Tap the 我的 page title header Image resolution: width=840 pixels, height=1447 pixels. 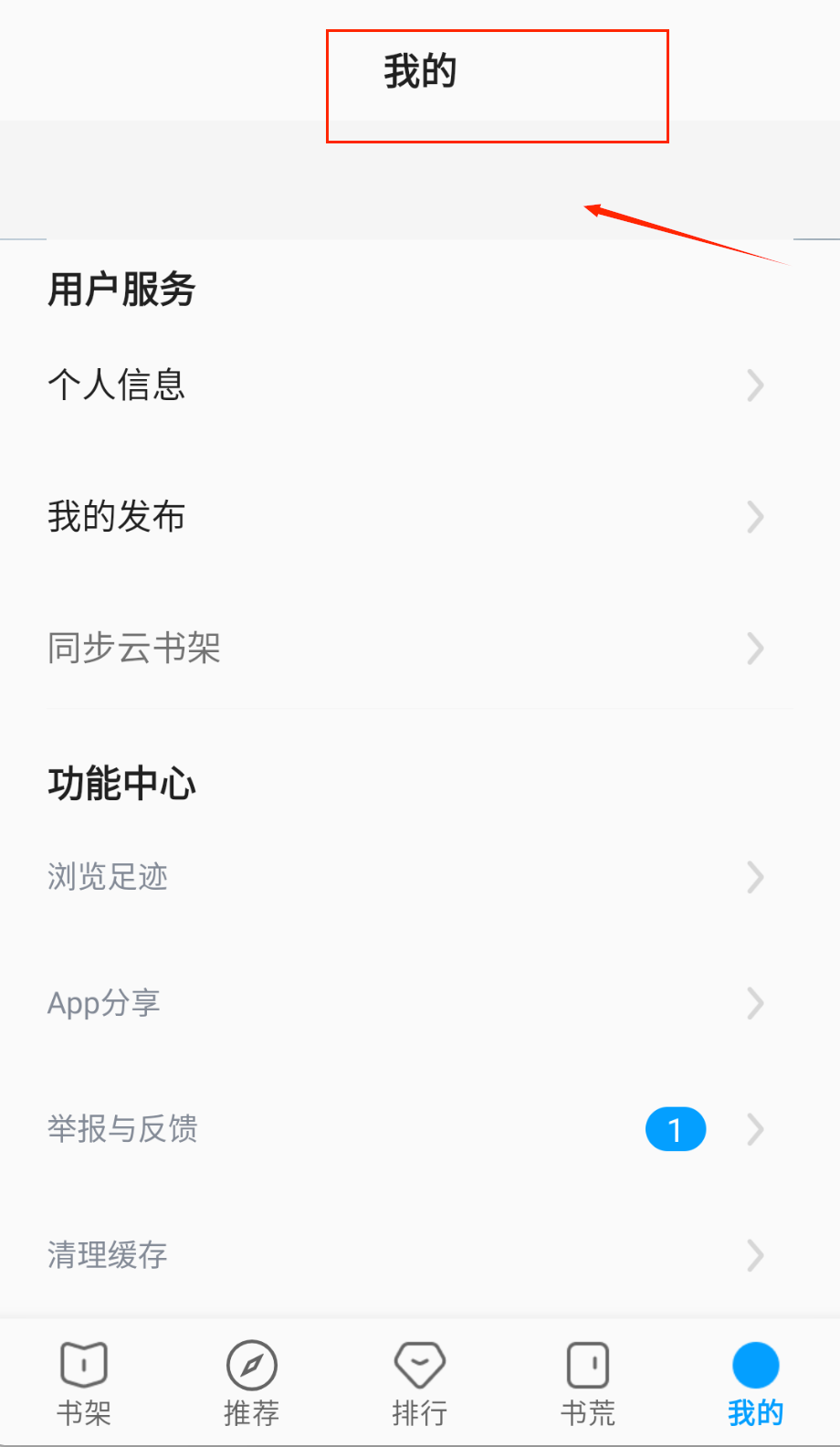click(420, 73)
